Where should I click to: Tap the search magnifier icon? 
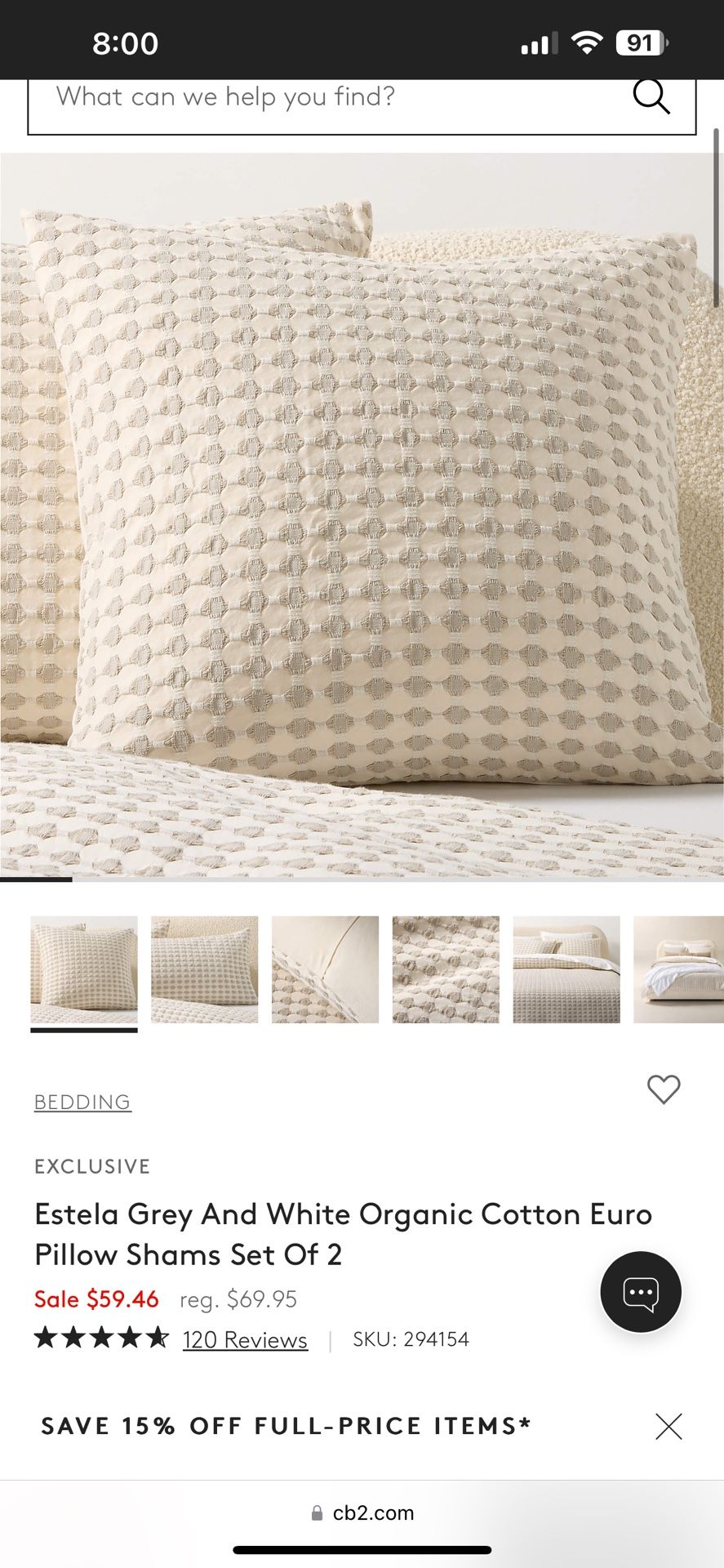click(651, 97)
